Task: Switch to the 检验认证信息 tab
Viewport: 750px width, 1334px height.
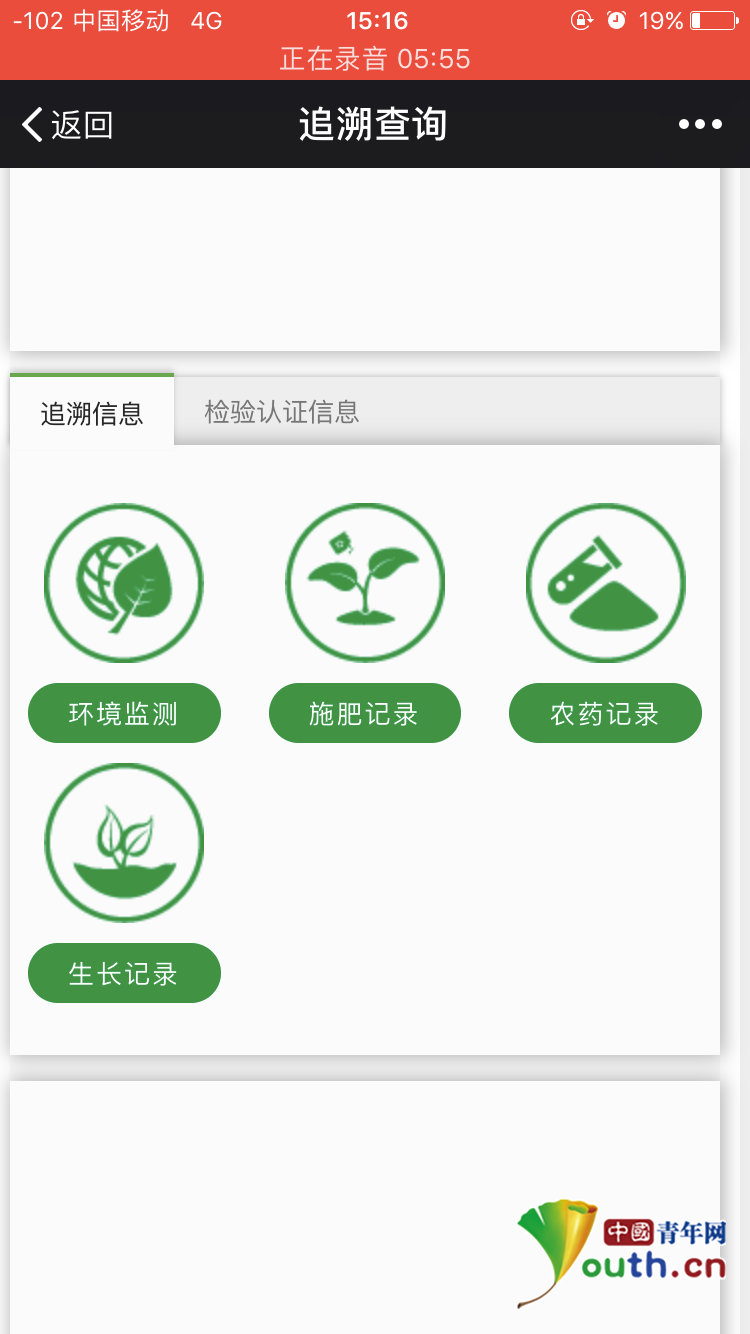Action: point(282,412)
